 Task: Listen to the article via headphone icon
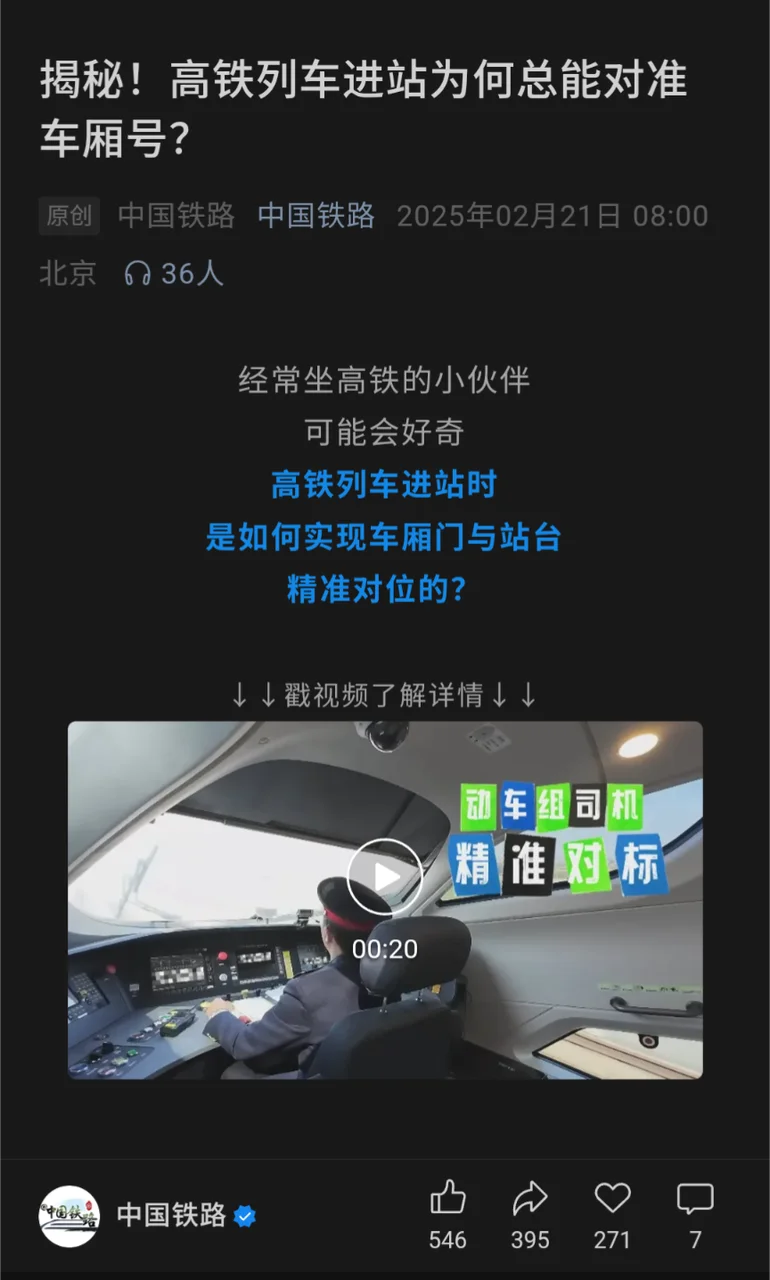click(x=137, y=273)
